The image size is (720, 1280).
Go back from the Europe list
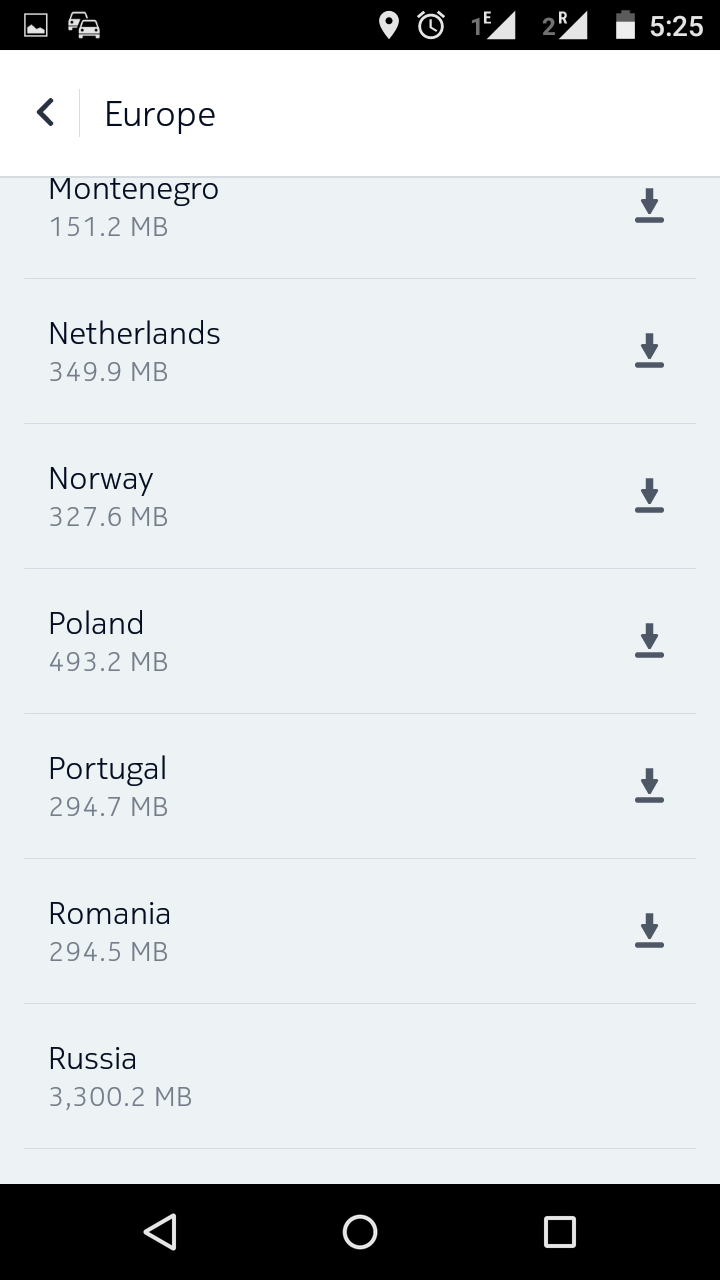coord(45,112)
